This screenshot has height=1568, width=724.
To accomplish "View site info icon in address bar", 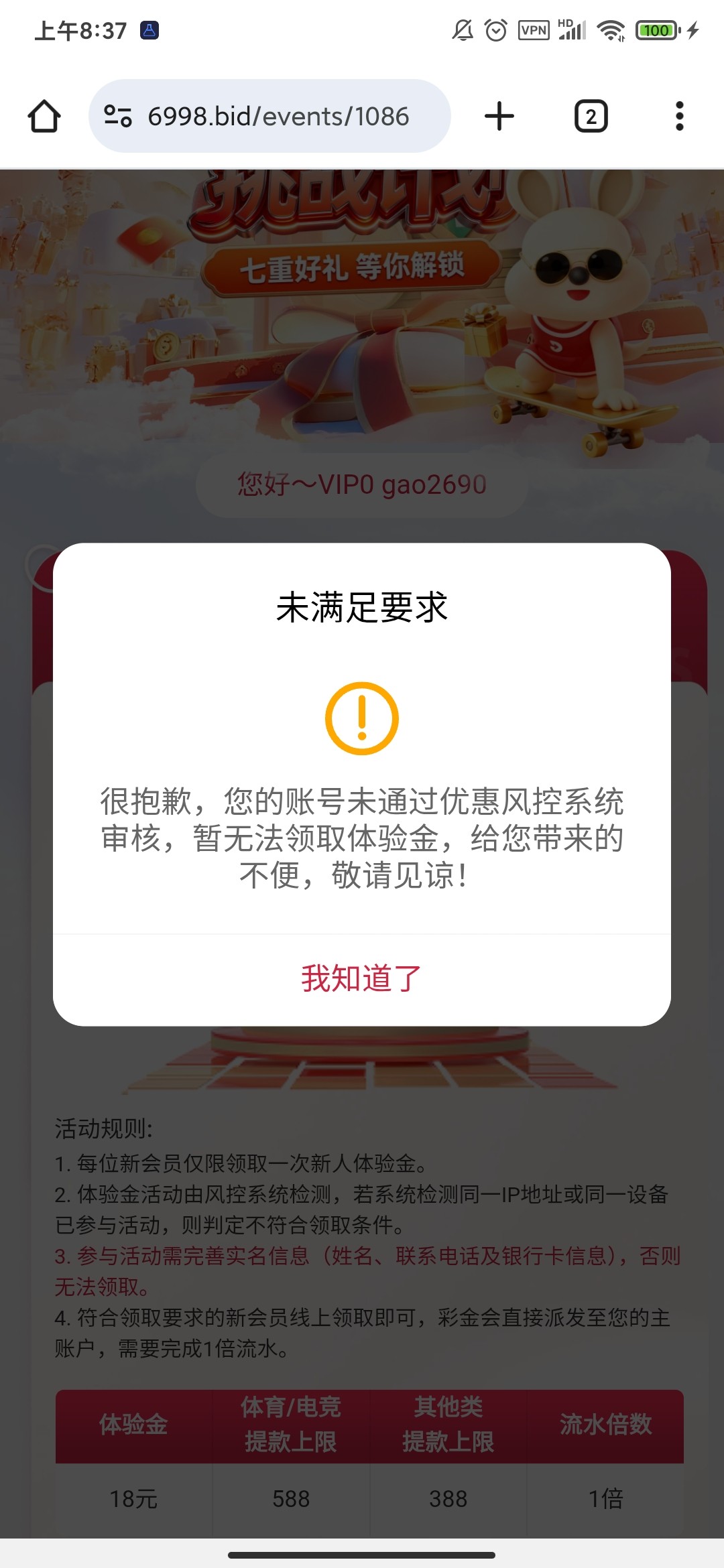I will (x=118, y=117).
